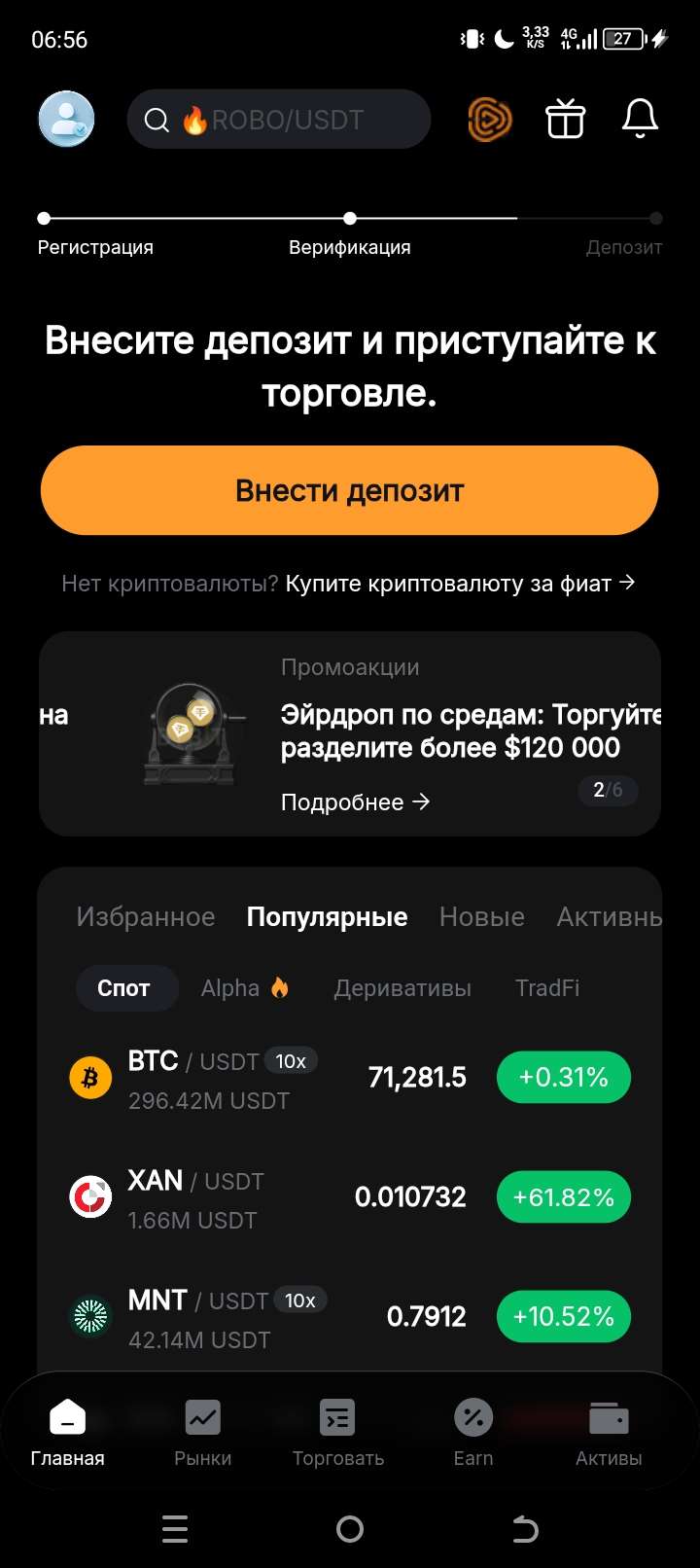The height and width of the screenshot is (1568, 700).
Task: Open the Подробнее promo link
Action: (x=355, y=802)
